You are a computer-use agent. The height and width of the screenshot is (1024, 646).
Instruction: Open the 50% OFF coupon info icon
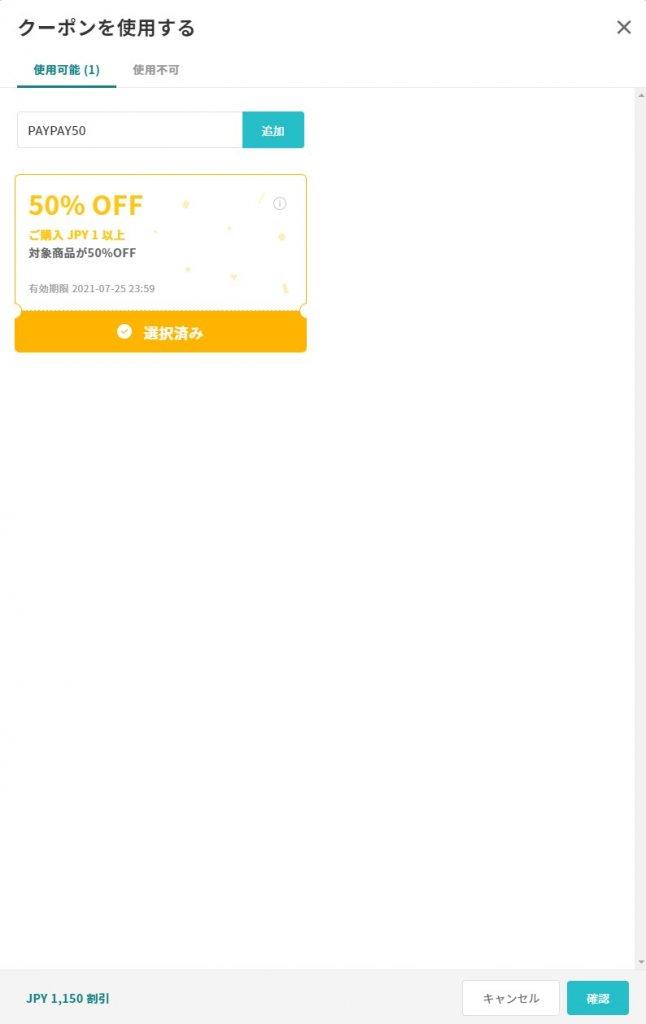[280, 204]
